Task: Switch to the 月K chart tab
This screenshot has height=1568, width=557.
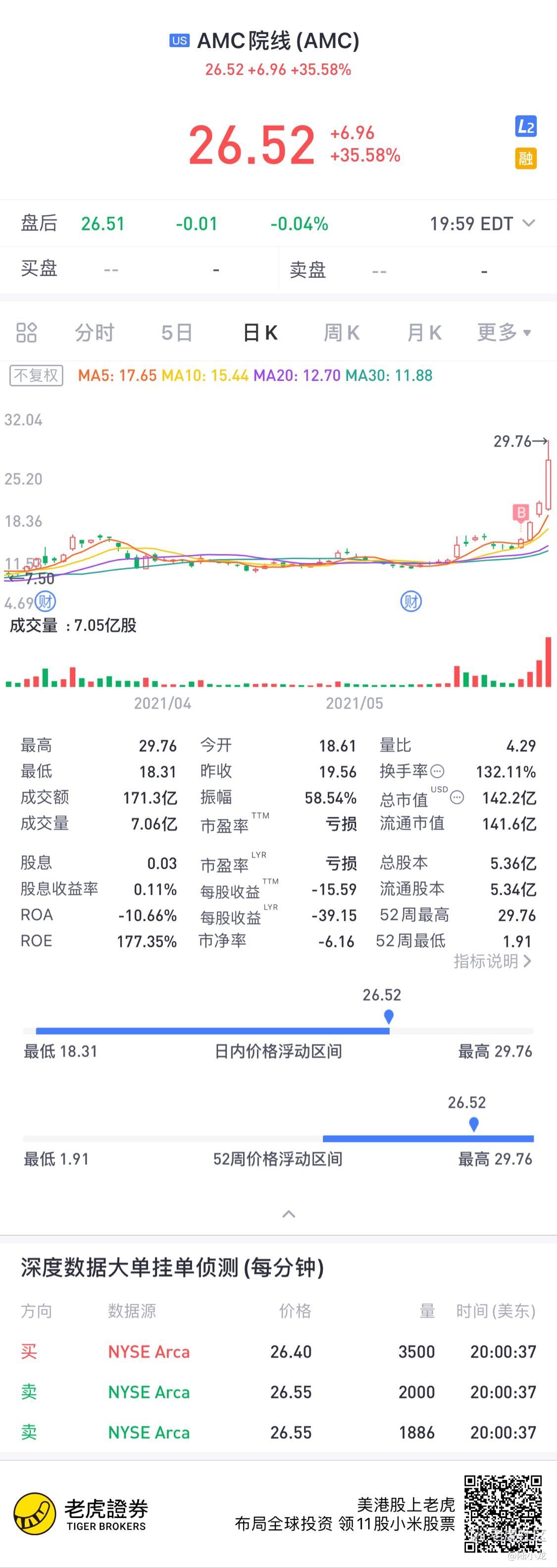Action: [424, 332]
